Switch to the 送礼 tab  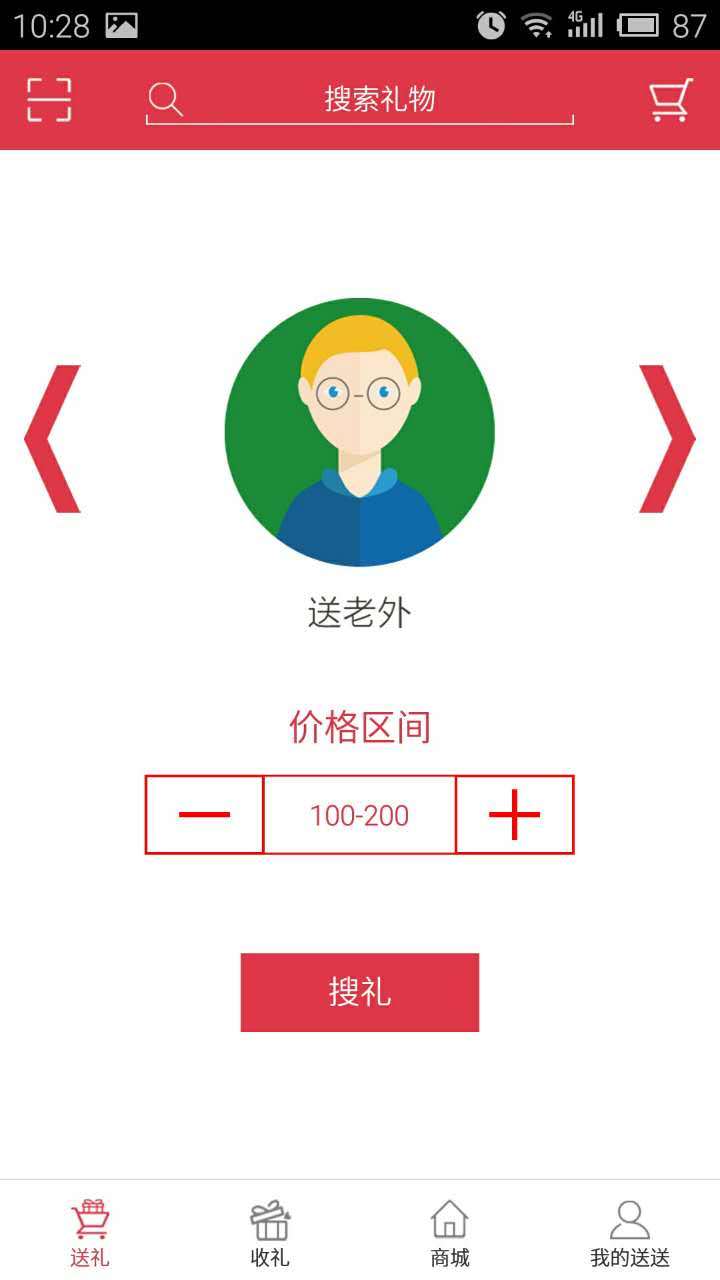[90, 1233]
